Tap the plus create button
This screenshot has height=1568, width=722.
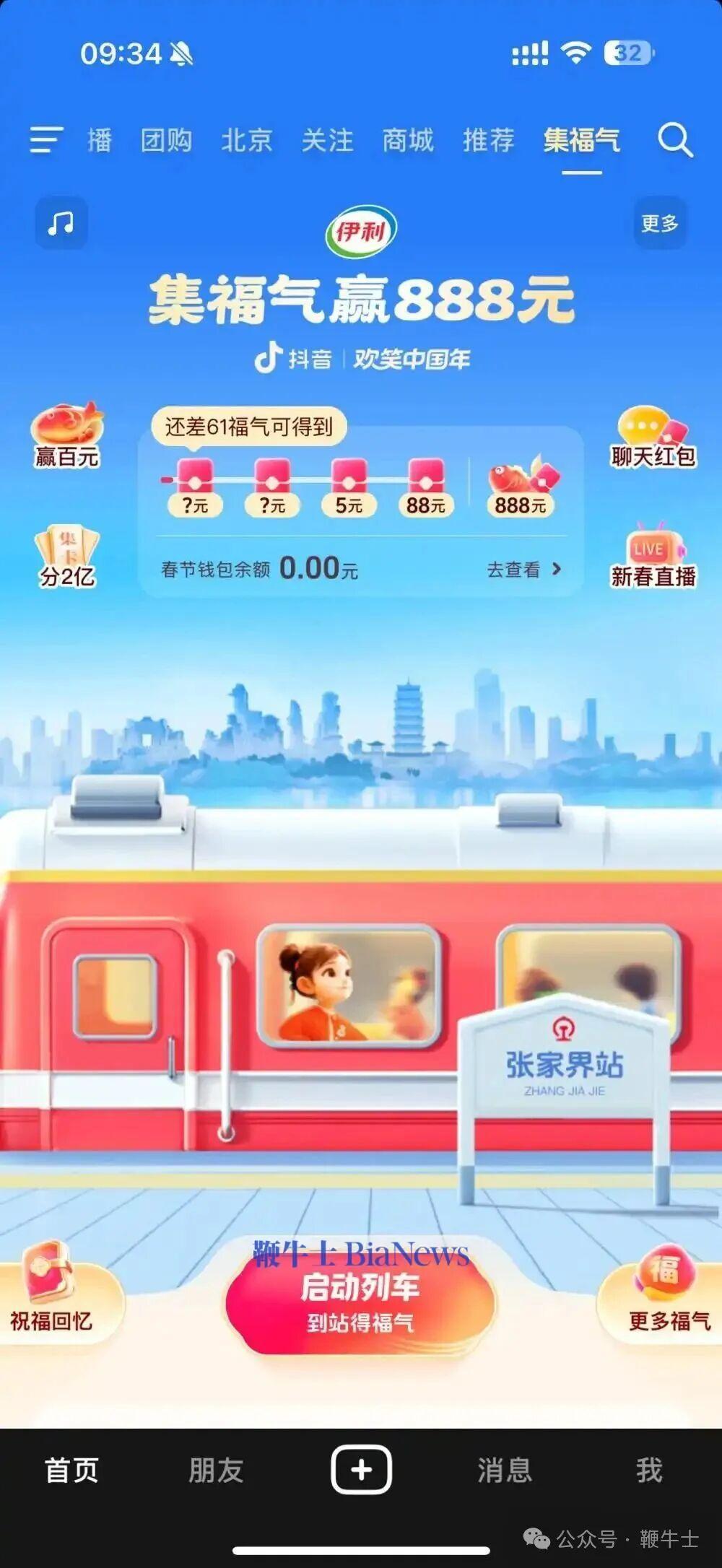361,1470
